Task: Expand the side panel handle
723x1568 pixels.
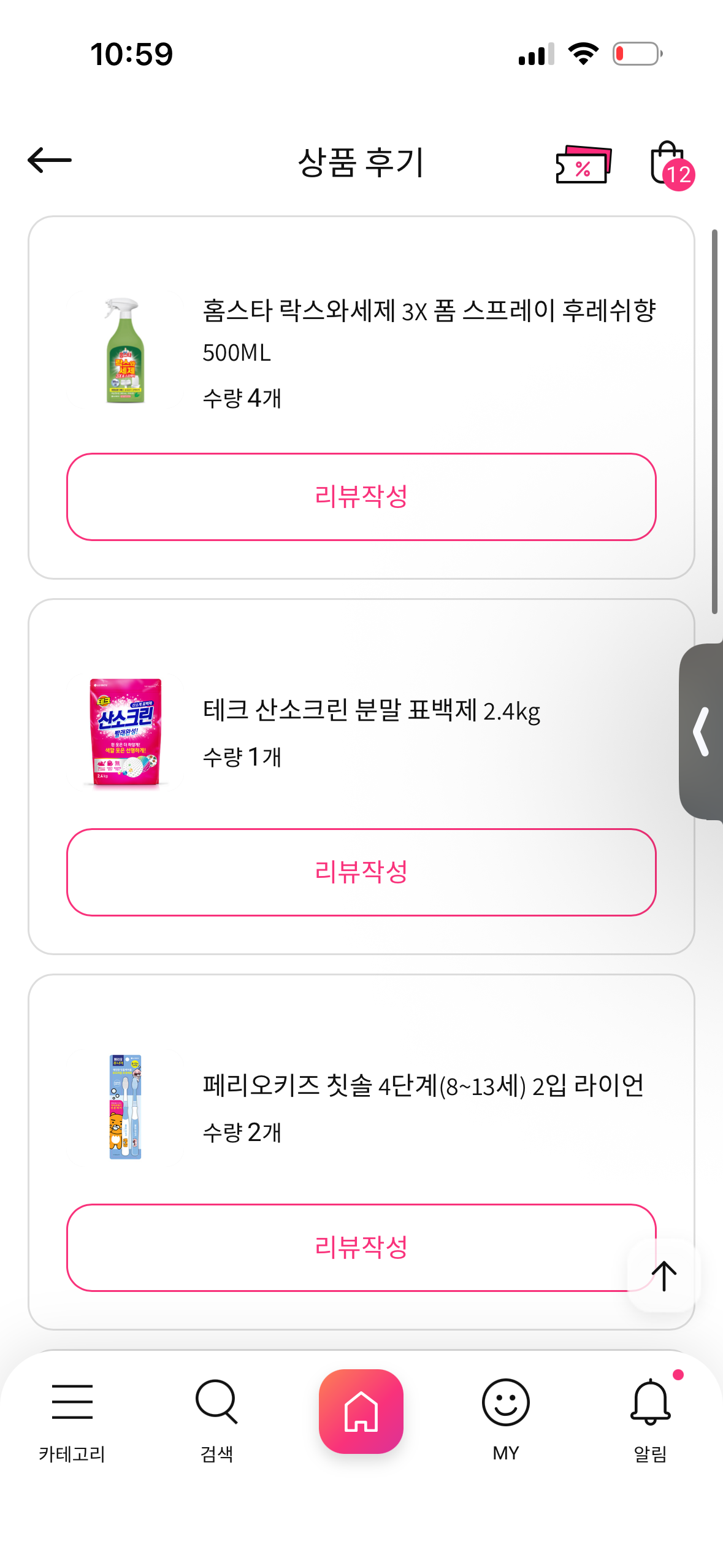Action: [x=702, y=731]
